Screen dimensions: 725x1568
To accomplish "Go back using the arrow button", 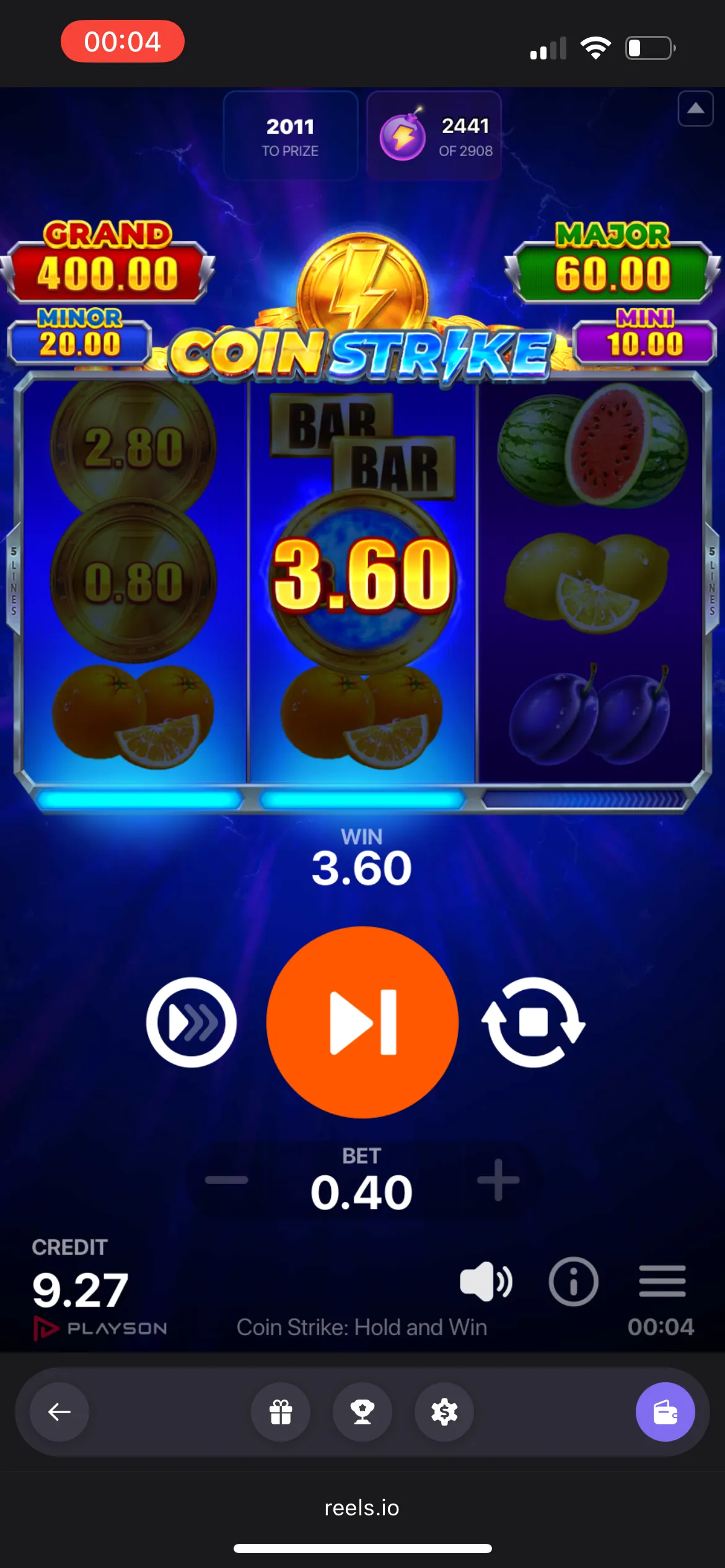I will click(59, 1412).
